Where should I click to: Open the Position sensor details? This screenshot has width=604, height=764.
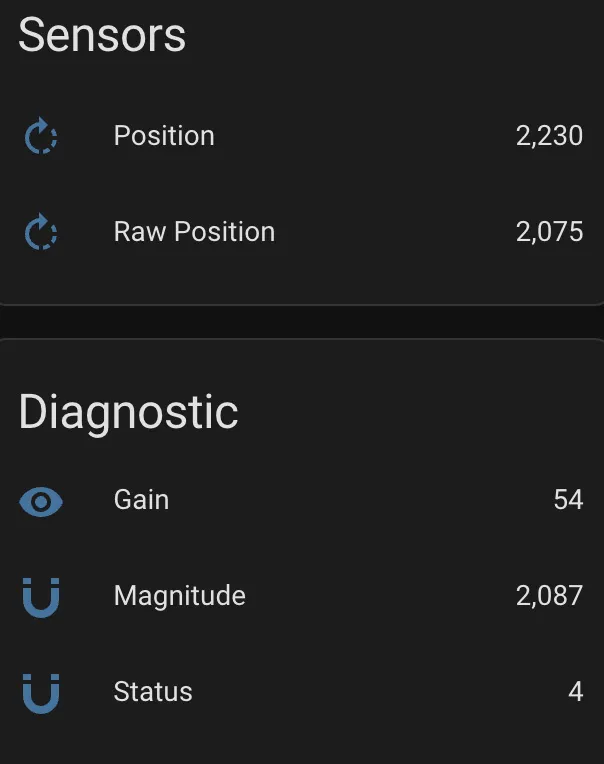point(165,136)
